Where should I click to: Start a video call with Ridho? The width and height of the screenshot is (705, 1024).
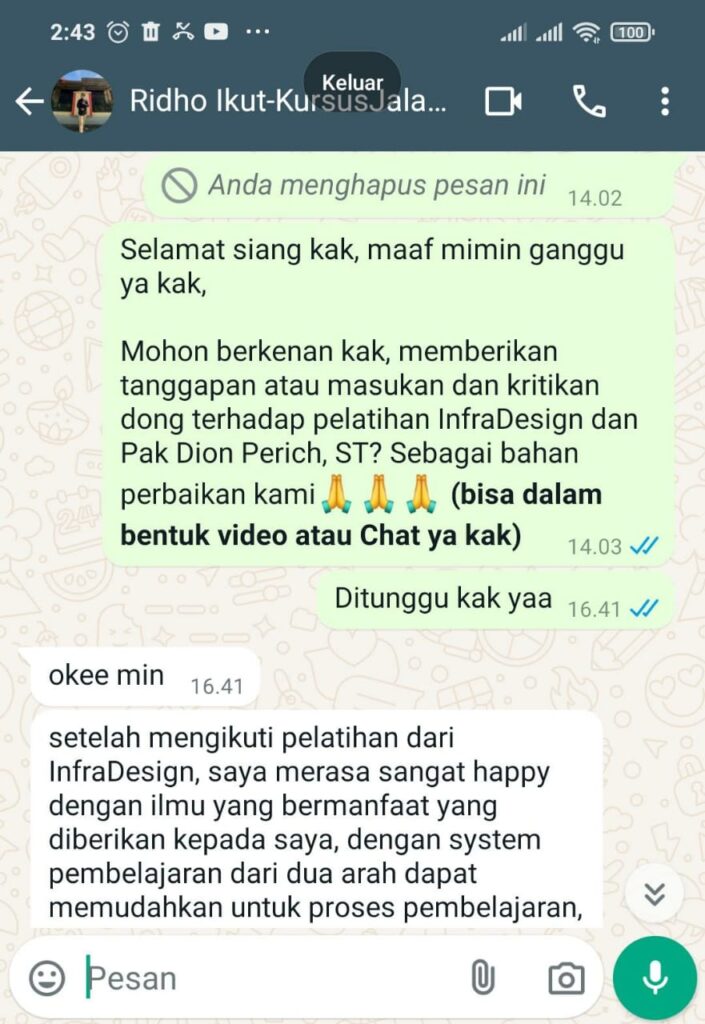click(x=503, y=101)
